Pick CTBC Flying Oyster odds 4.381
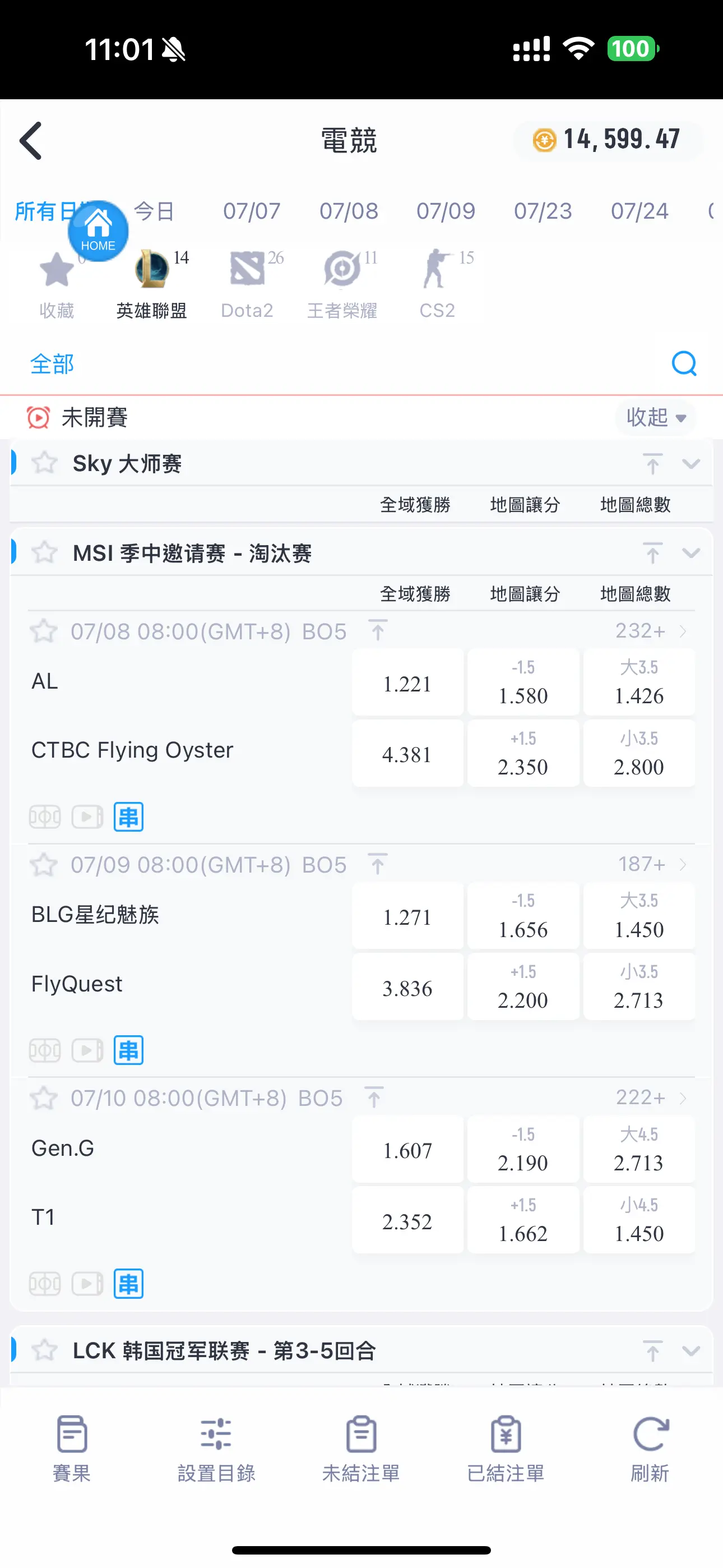 click(407, 754)
